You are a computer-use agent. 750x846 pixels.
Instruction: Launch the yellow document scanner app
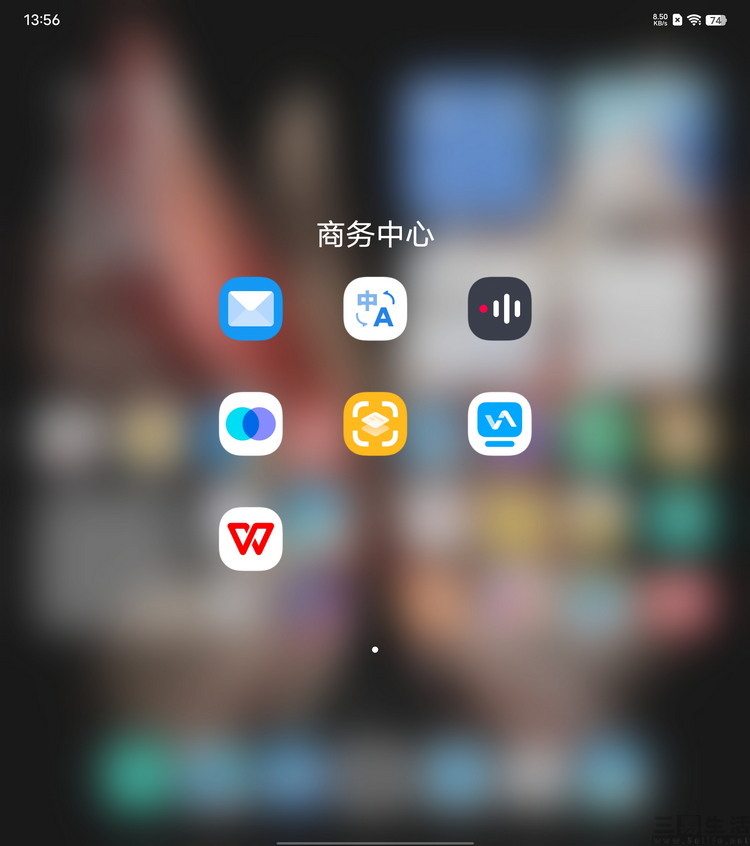375,424
